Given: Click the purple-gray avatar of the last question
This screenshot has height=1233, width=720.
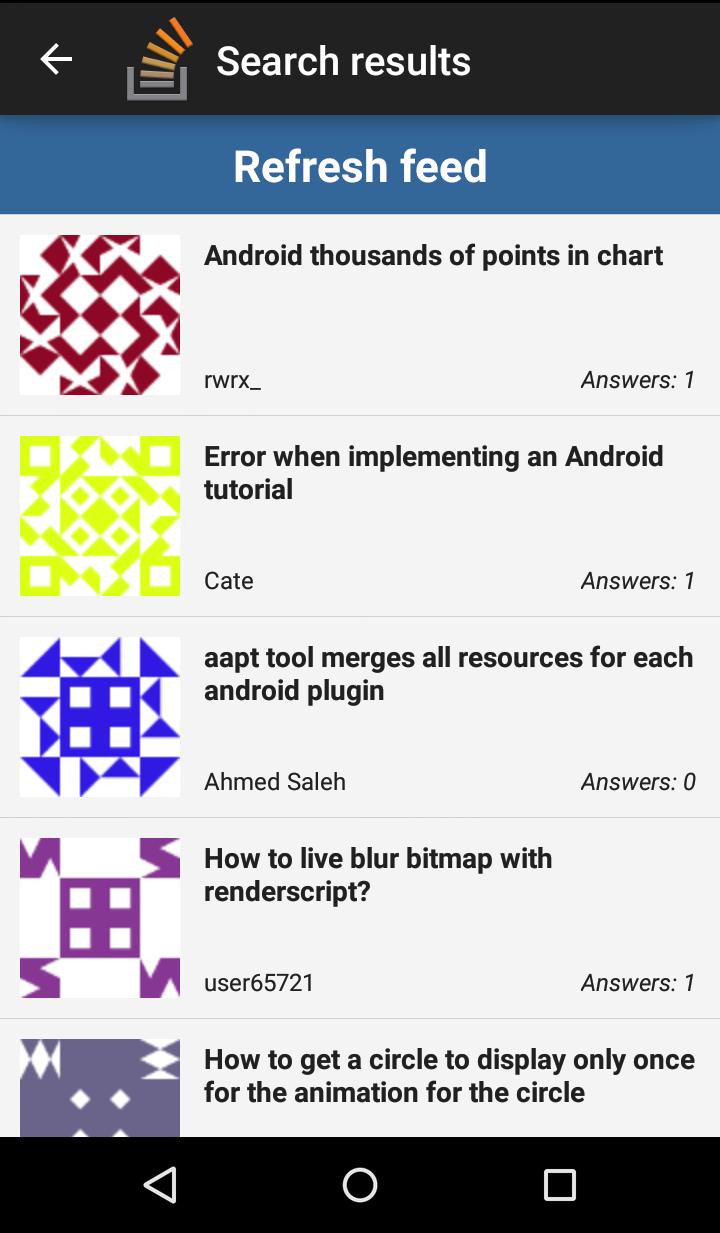Looking at the screenshot, I should tap(99, 1090).
